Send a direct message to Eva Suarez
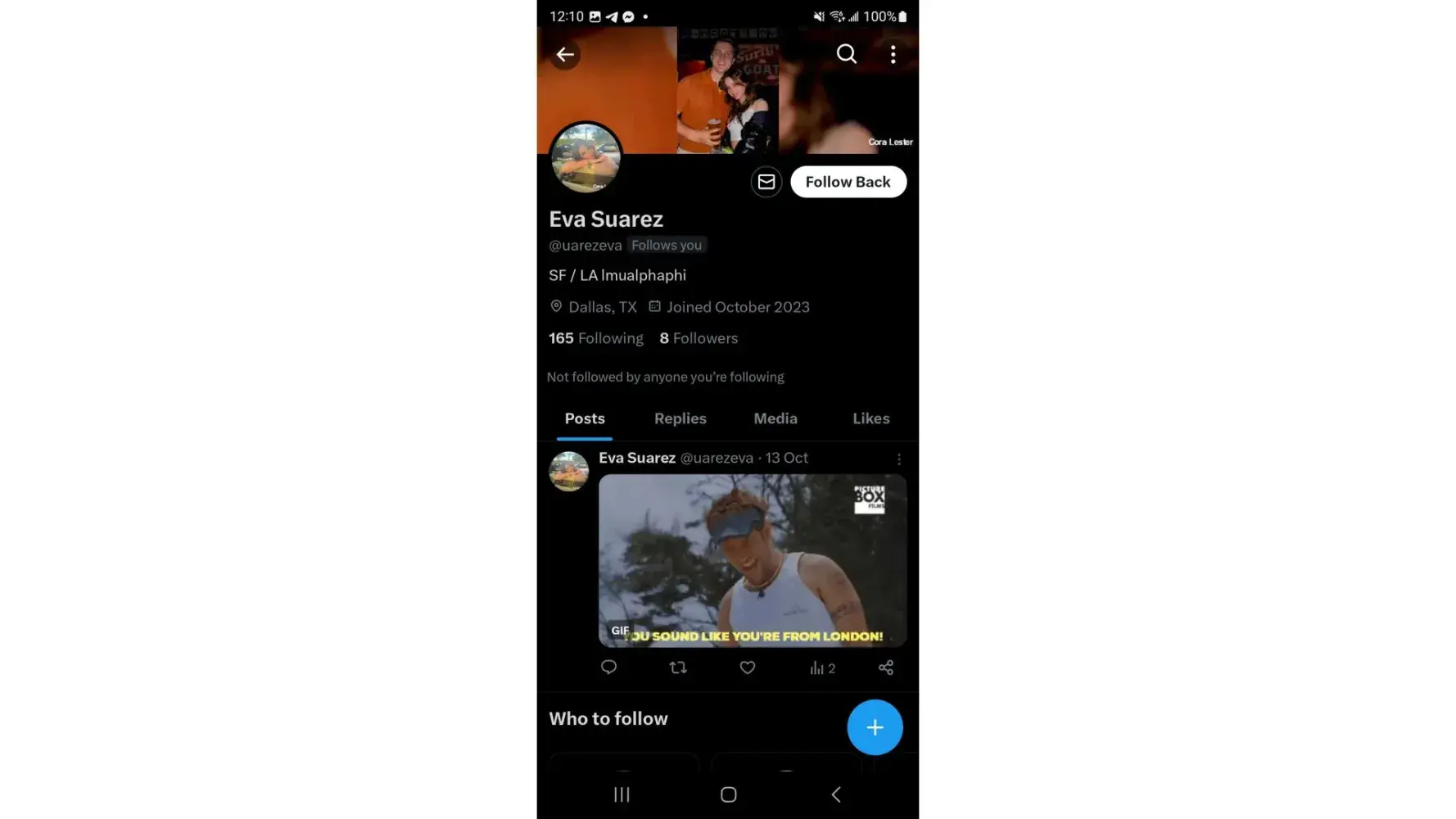This screenshot has width=1456, height=819. pyautogui.click(x=766, y=182)
